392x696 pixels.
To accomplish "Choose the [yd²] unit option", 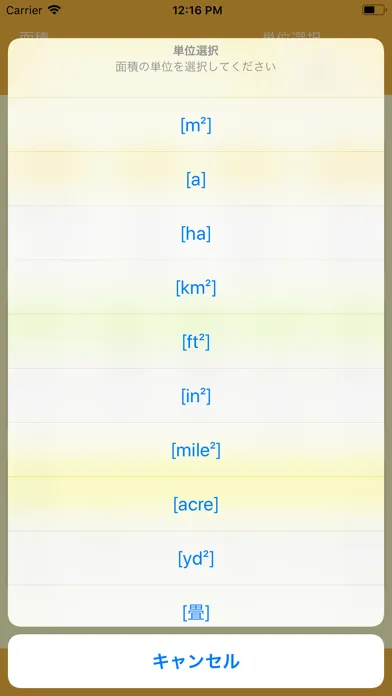I will click(196, 558).
